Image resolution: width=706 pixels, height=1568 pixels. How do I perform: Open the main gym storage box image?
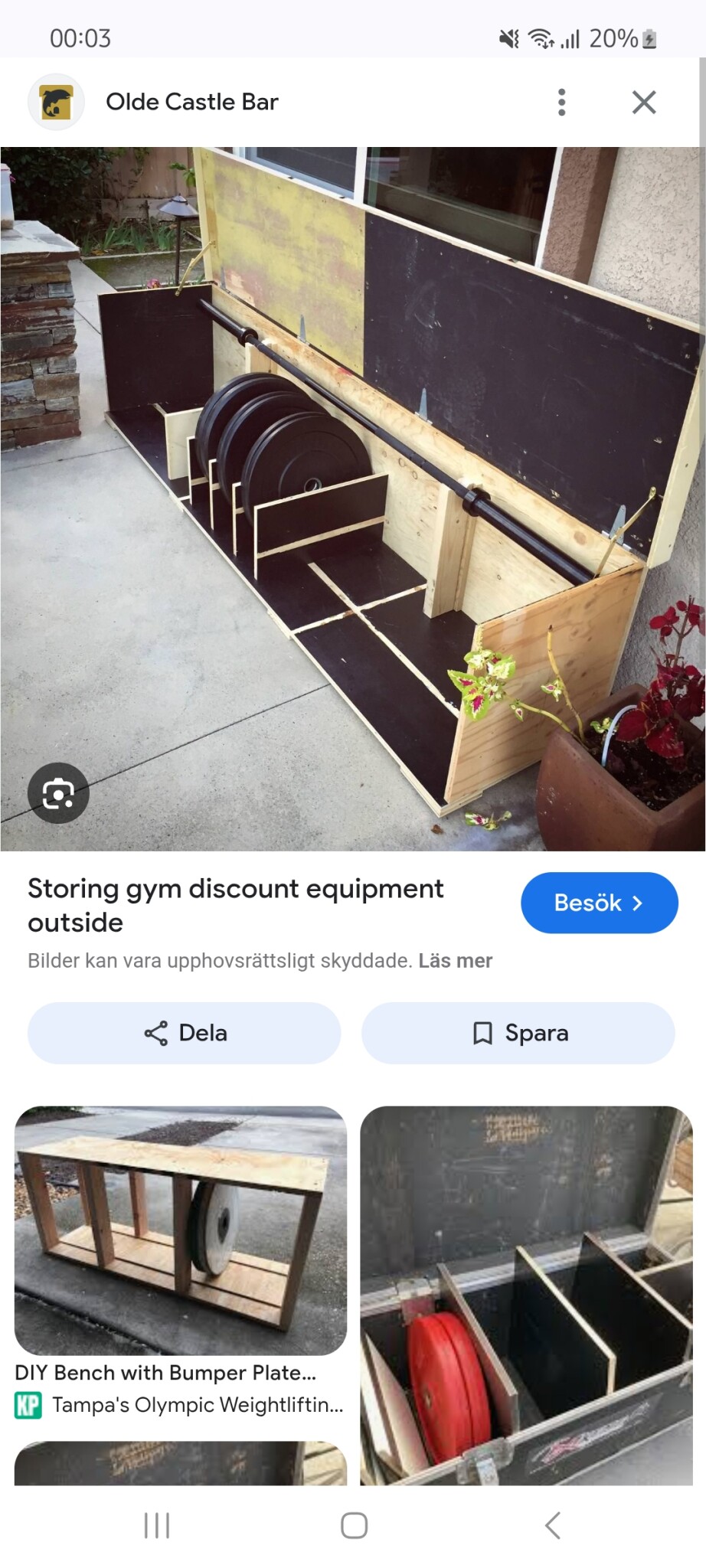[x=352, y=498]
